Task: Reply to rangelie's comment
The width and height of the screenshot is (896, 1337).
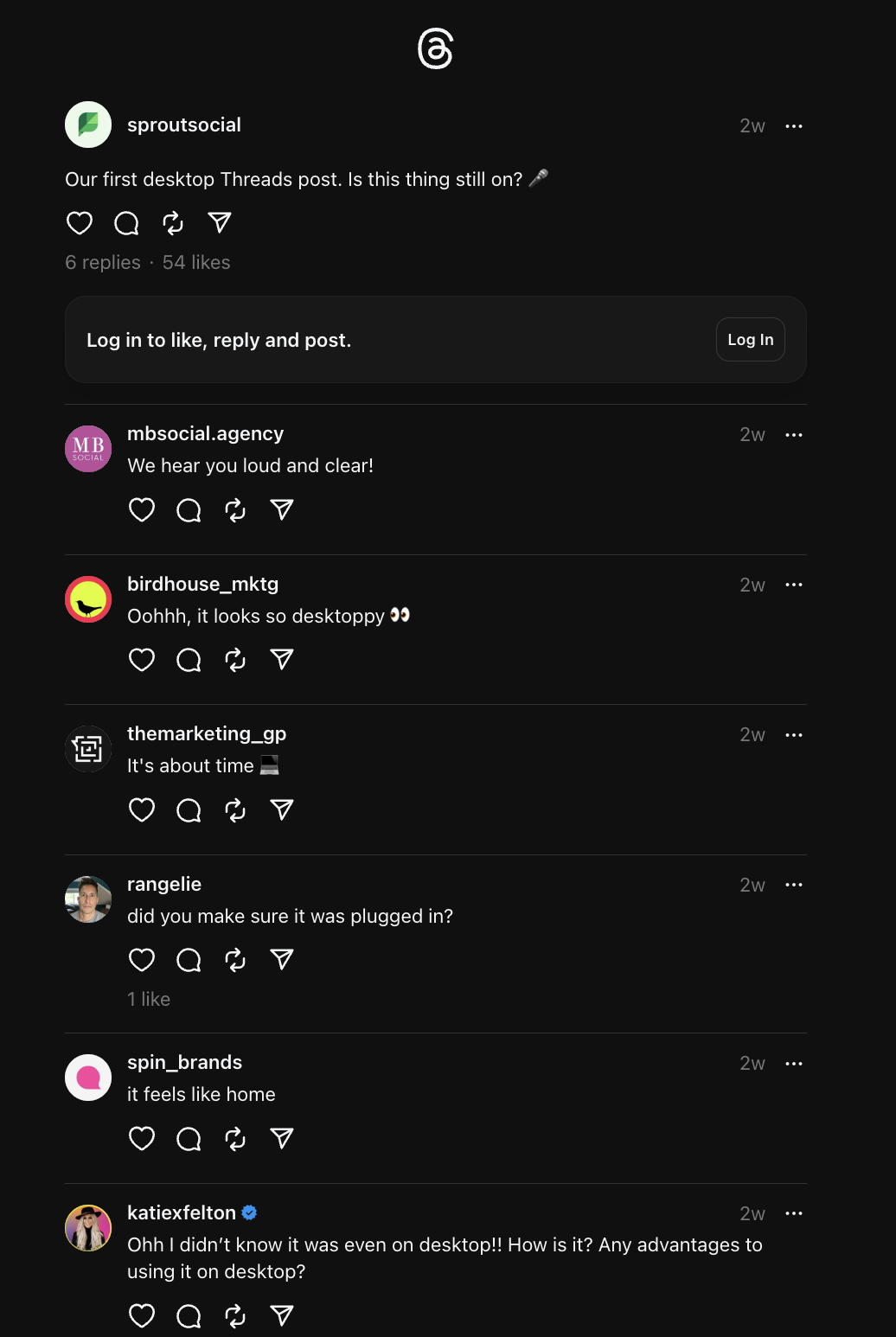Action: pos(188,960)
